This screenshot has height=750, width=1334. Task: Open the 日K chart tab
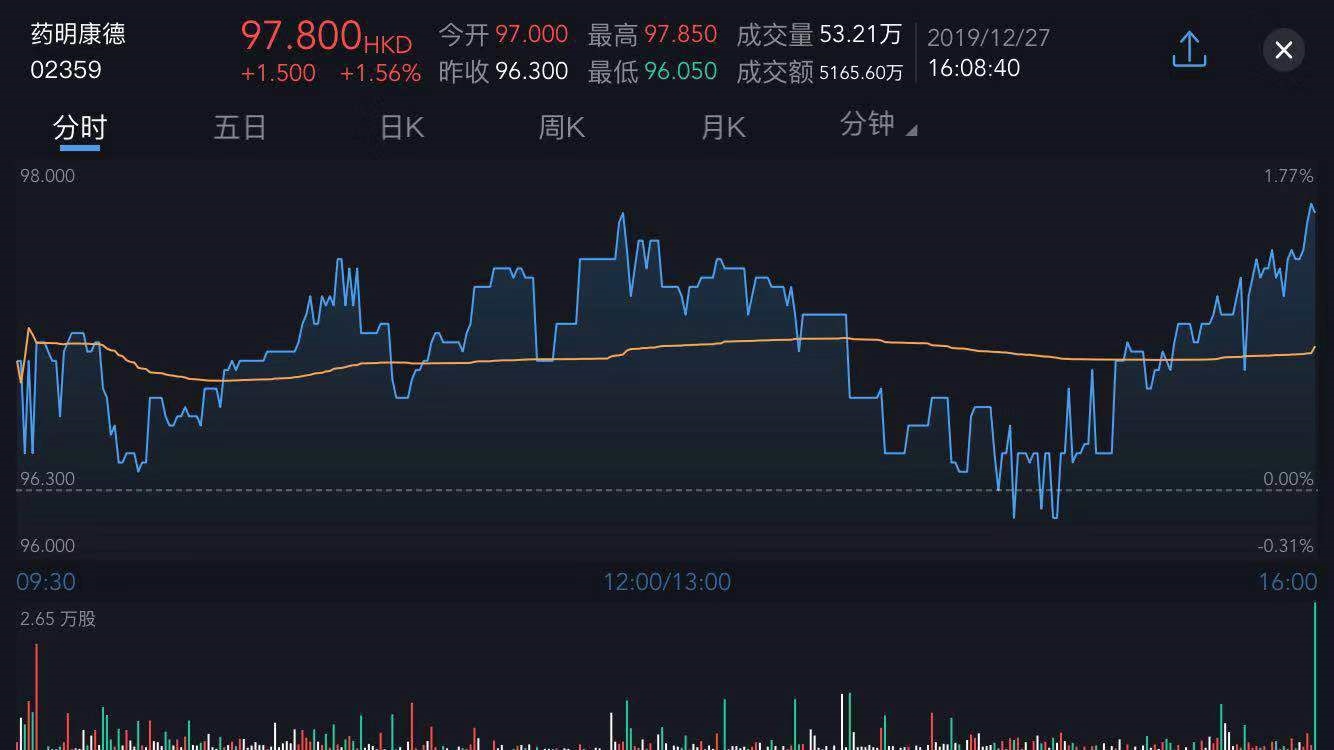(402, 128)
